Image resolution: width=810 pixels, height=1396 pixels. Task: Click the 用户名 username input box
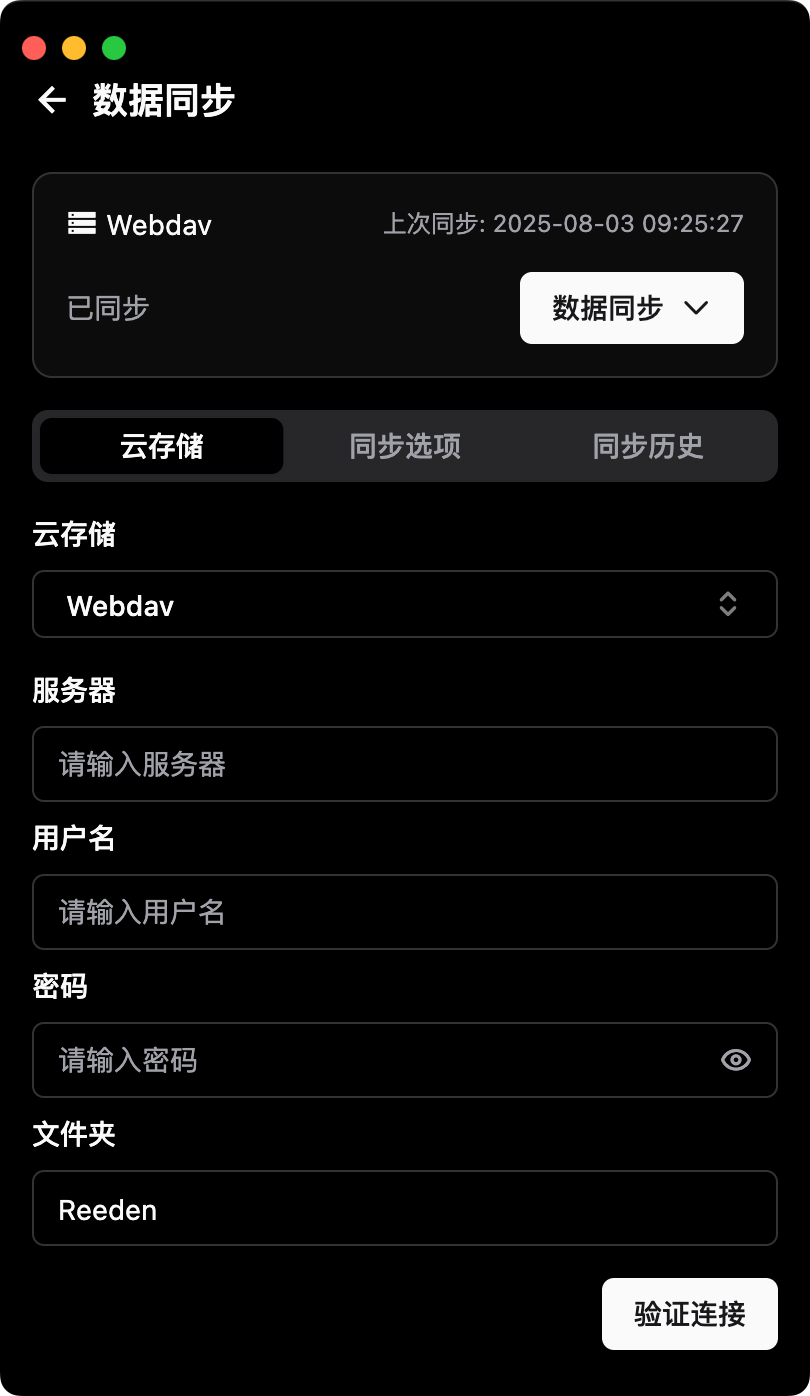[x=405, y=912]
